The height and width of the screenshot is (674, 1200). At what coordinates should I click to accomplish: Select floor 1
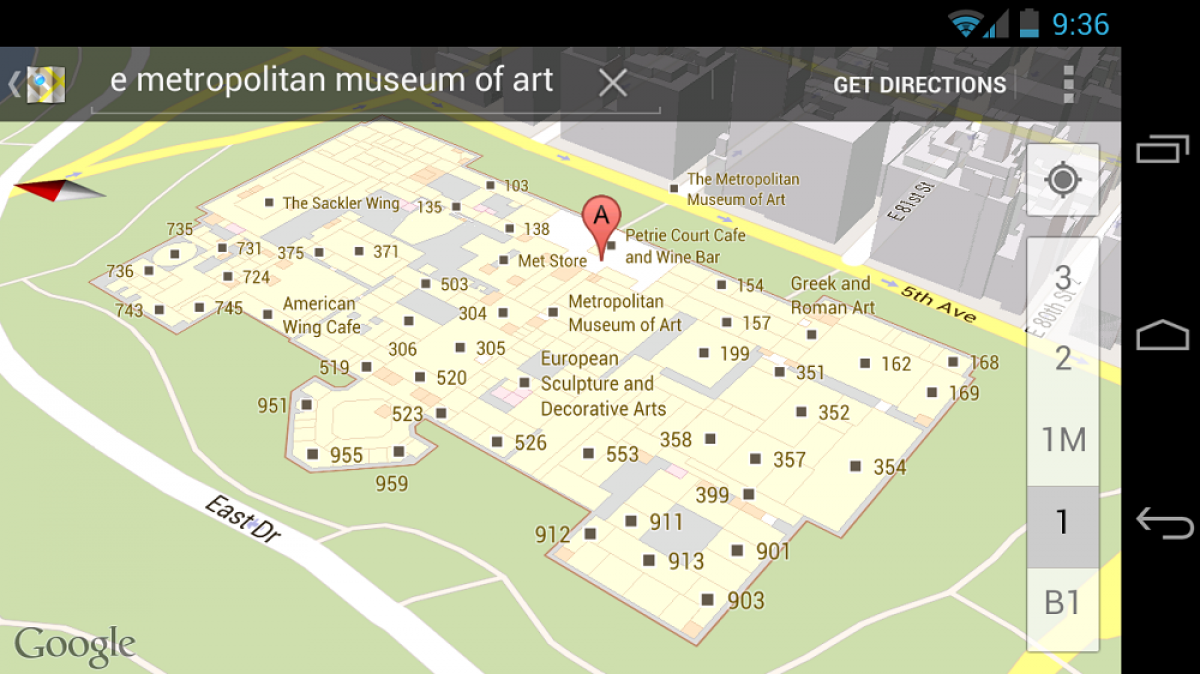click(1062, 521)
